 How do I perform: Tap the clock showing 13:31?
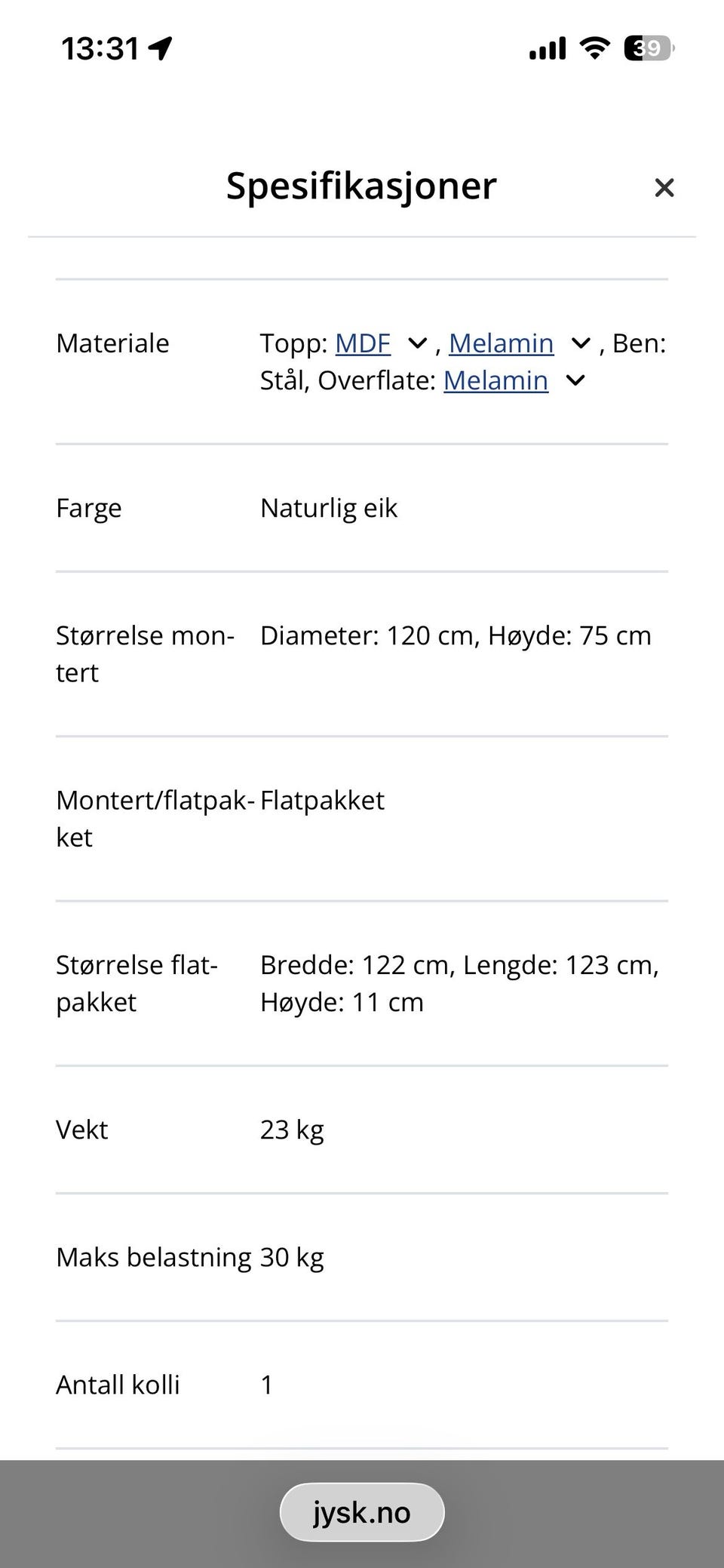[100, 48]
